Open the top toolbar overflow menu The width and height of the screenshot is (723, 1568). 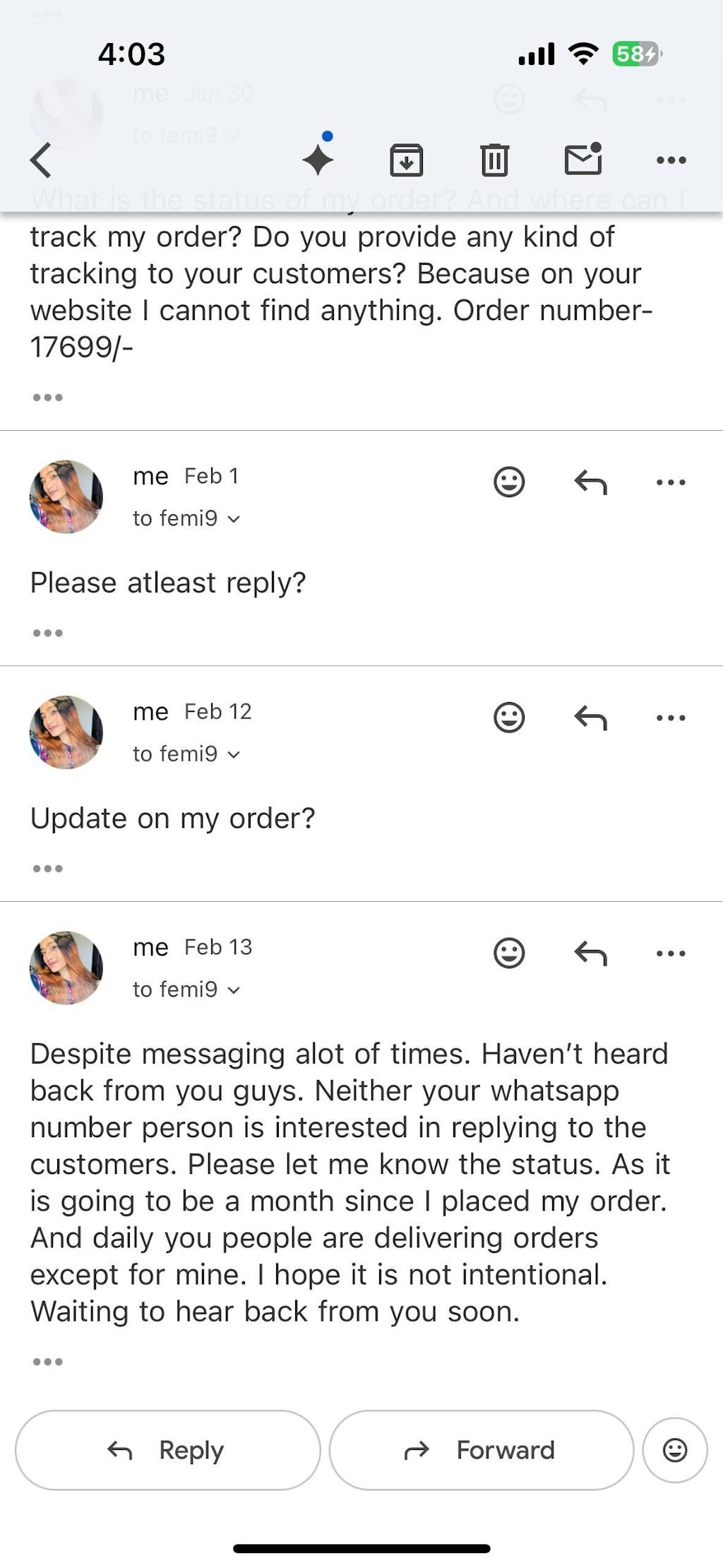point(671,160)
